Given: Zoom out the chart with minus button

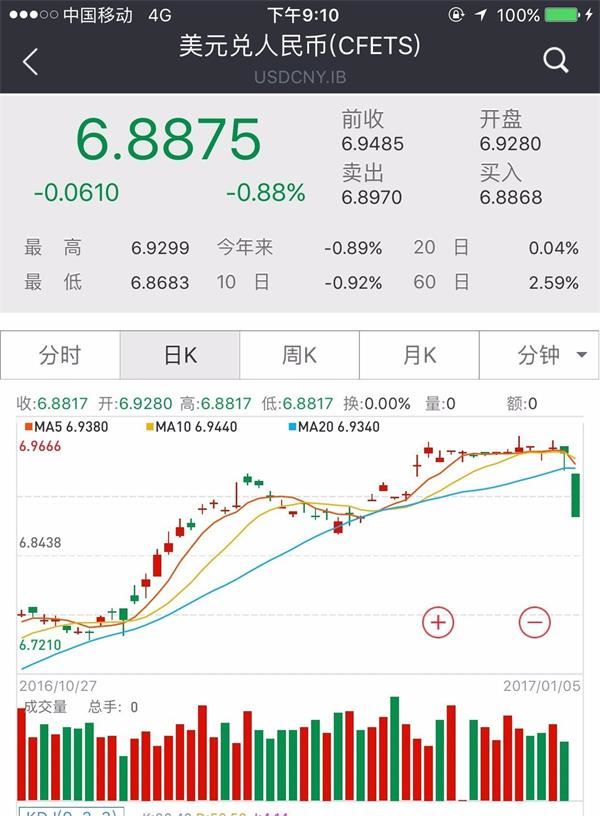Looking at the screenshot, I should pyautogui.click(x=535, y=622).
